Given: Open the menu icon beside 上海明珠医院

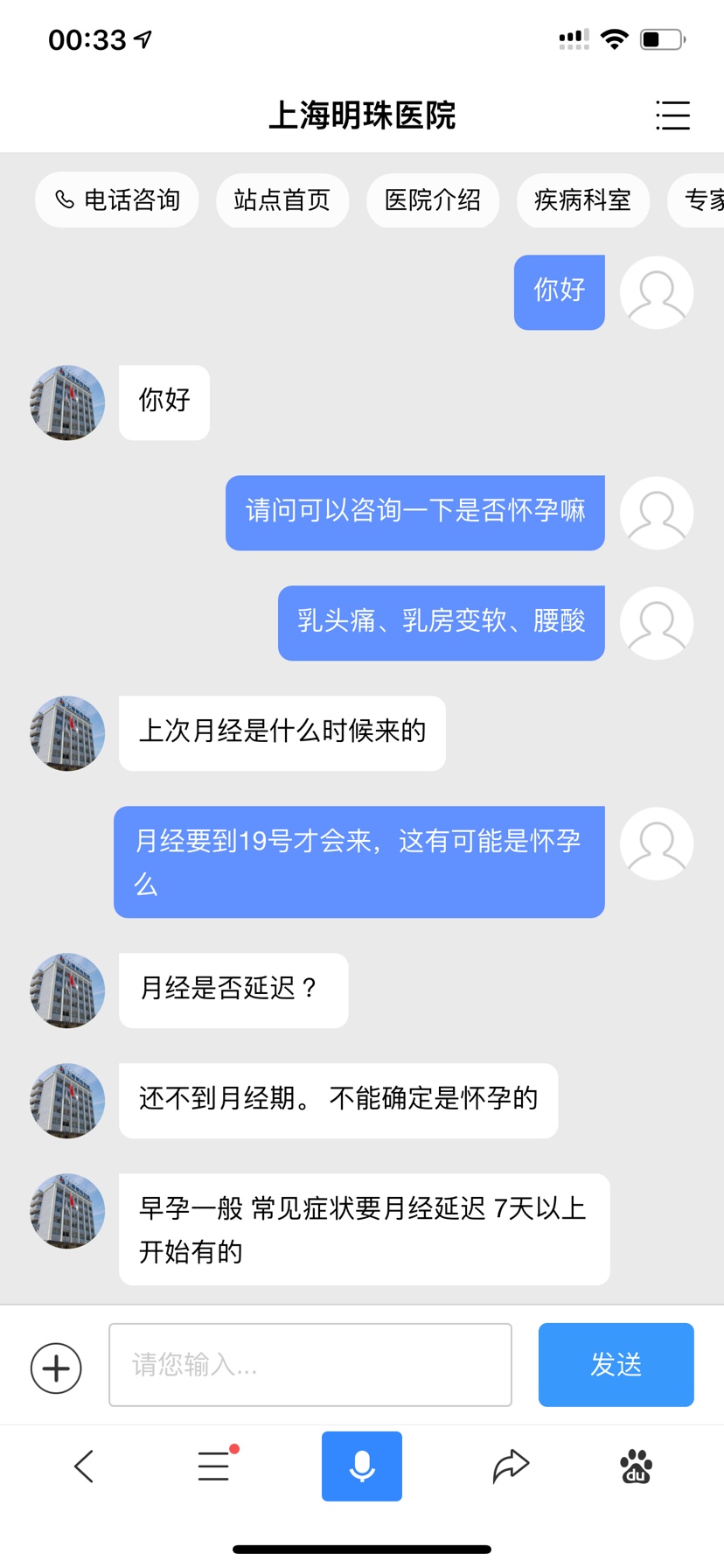Looking at the screenshot, I should (x=672, y=115).
